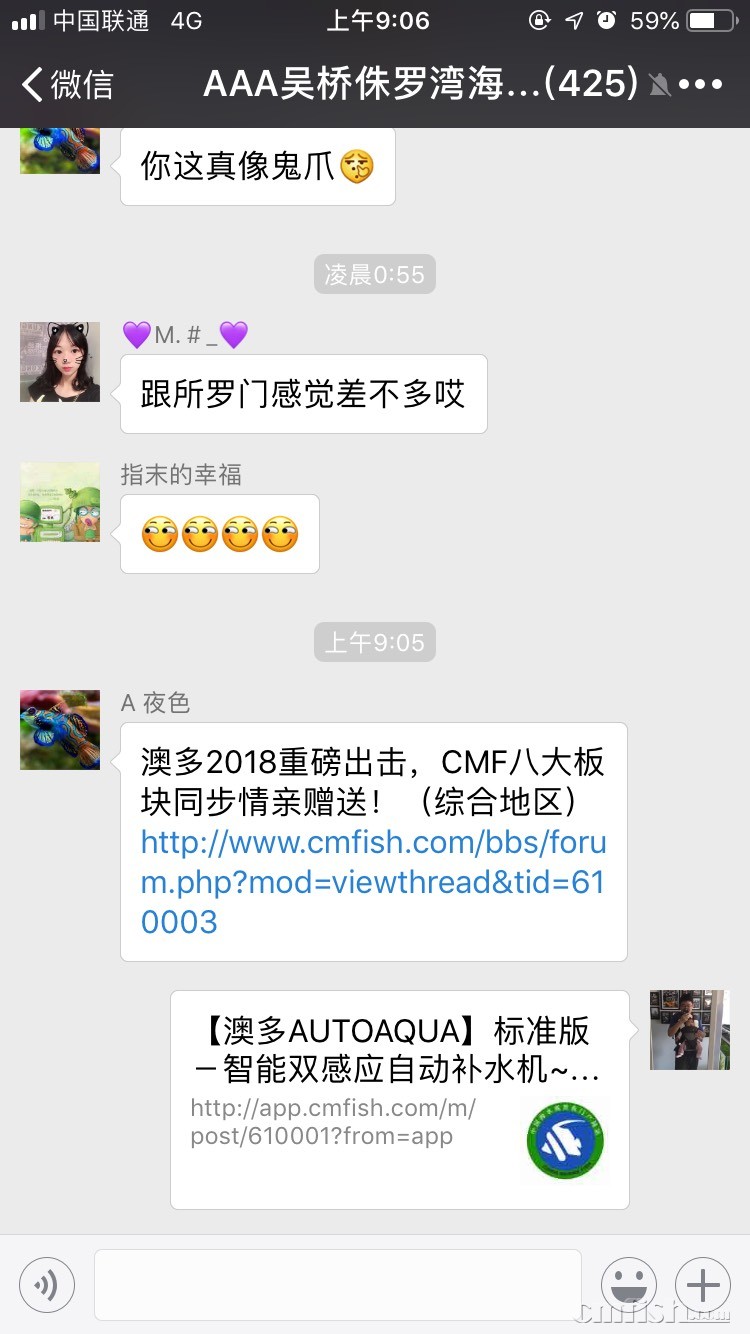The image size is (750, 1334).
Task: Open the cmfish.com forum thread link
Action: tap(373, 882)
